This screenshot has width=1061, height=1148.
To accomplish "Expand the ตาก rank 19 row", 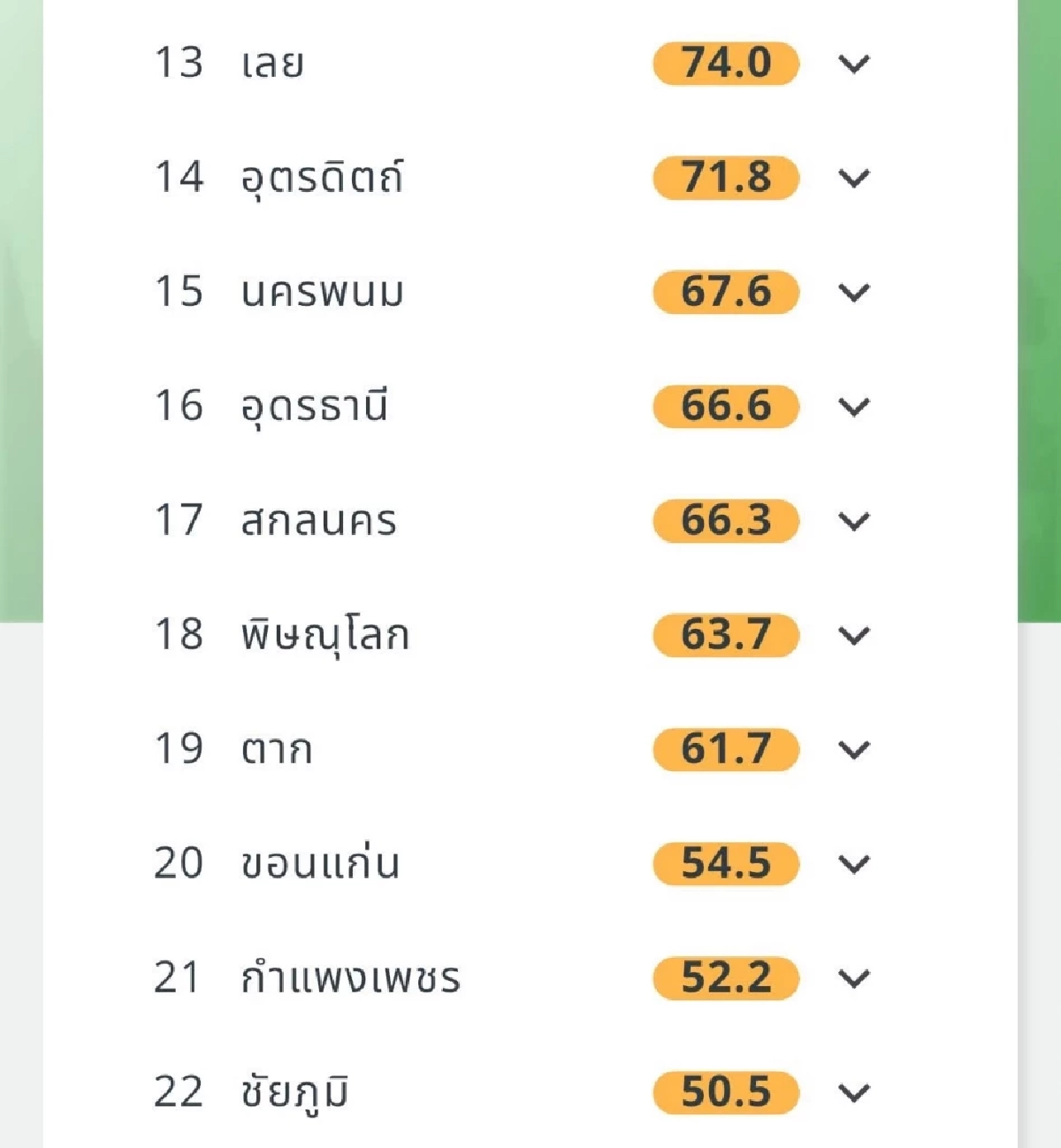I will point(851,749).
